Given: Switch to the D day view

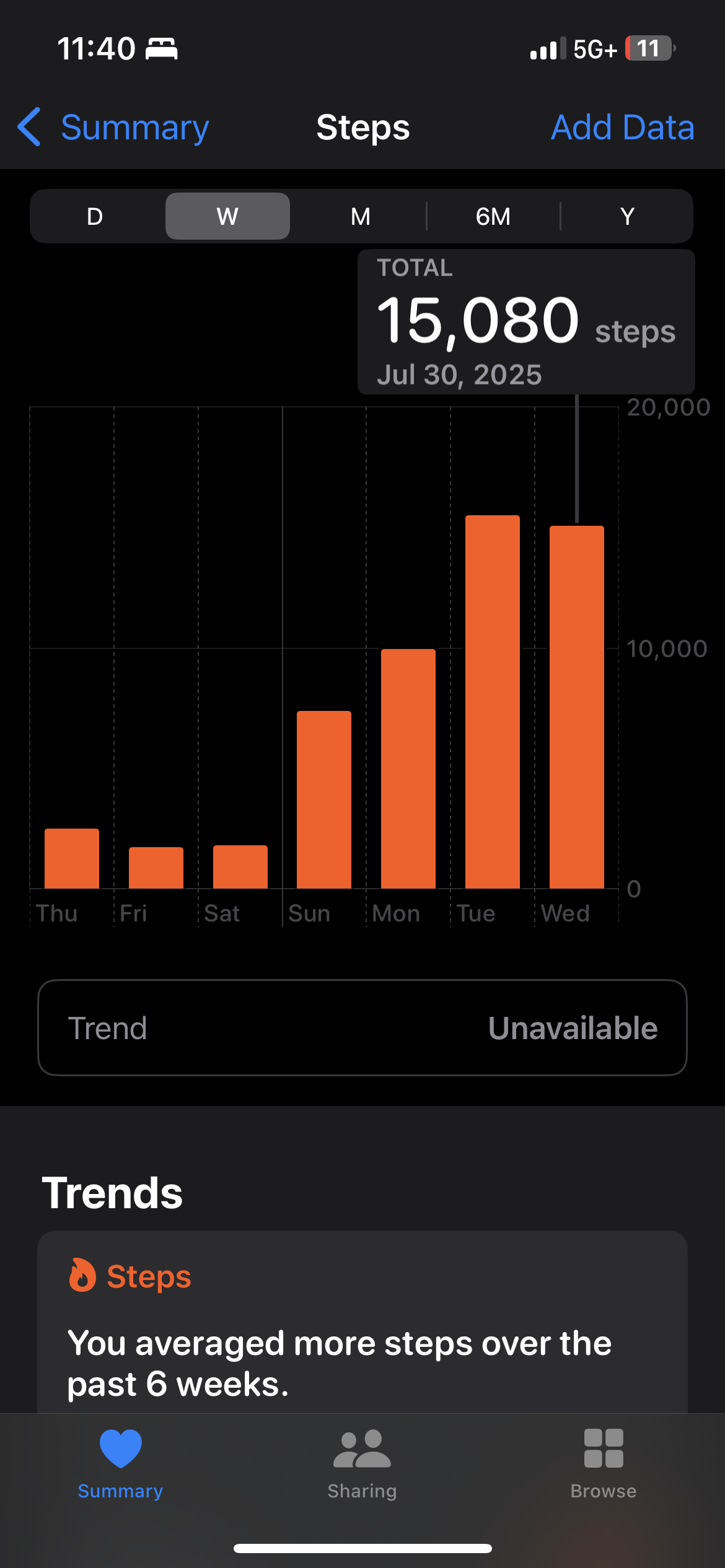Looking at the screenshot, I should 95,216.
